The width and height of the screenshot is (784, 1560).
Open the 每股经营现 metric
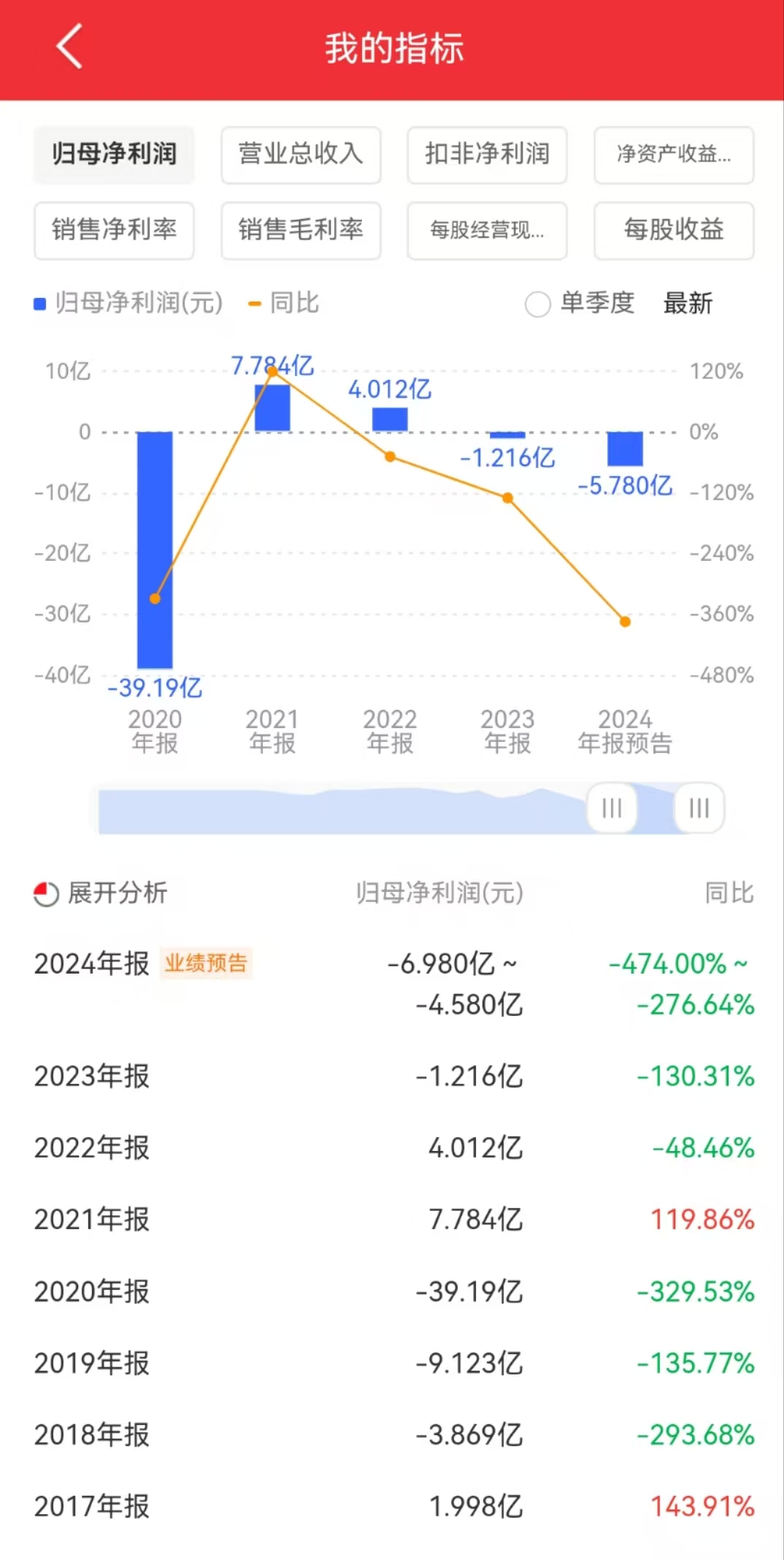point(486,231)
